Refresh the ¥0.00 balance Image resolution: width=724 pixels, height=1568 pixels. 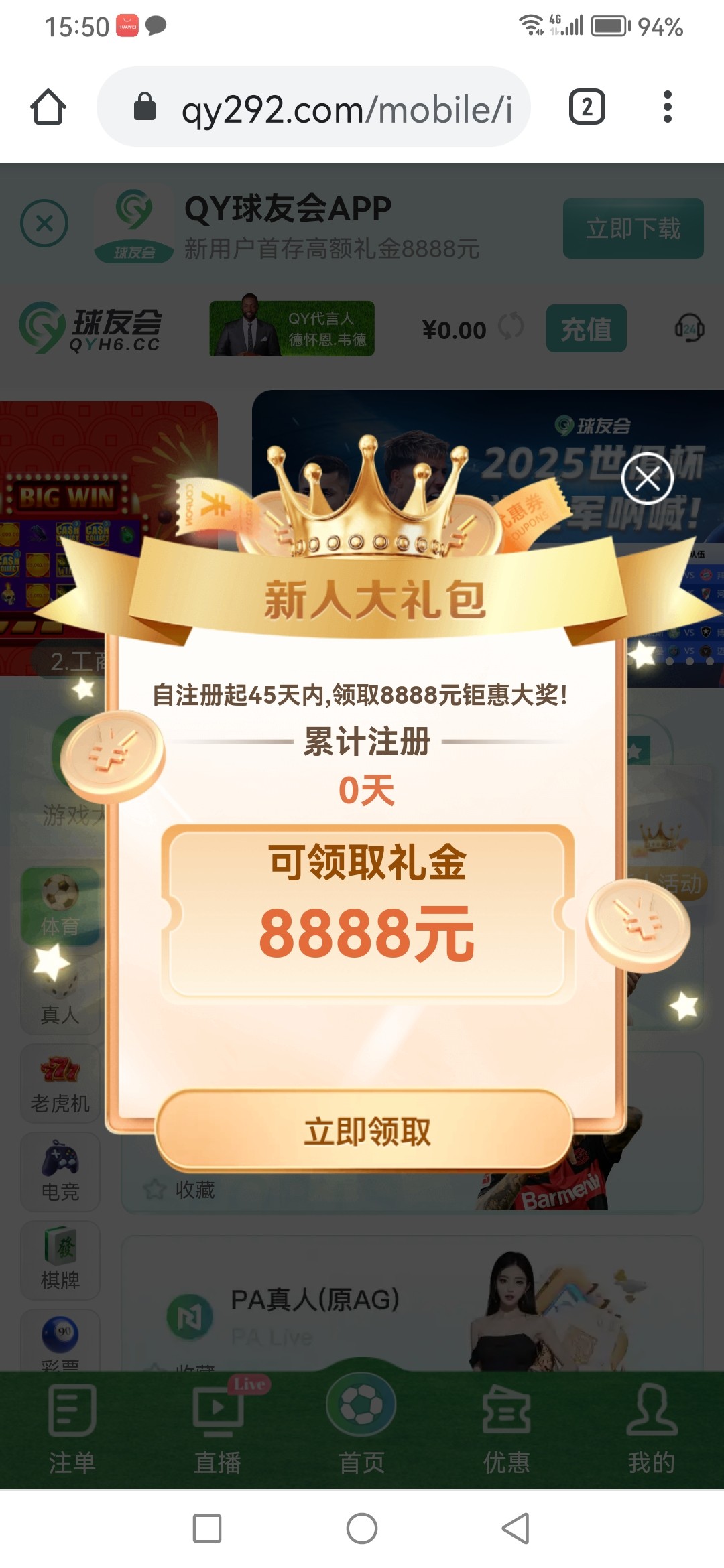pos(511,327)
